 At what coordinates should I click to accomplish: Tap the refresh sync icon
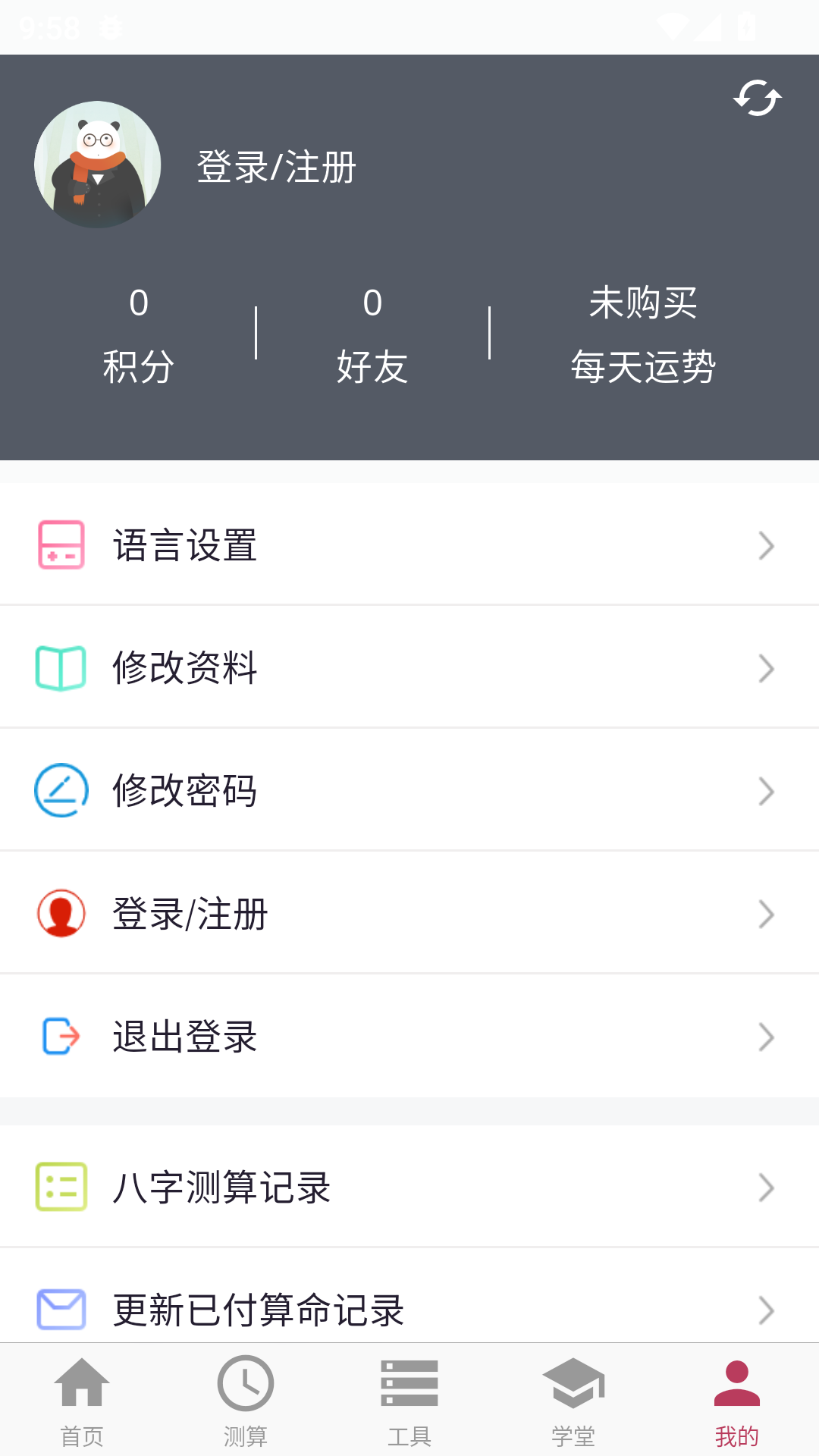pyautogui.click(x=757, y=99)
